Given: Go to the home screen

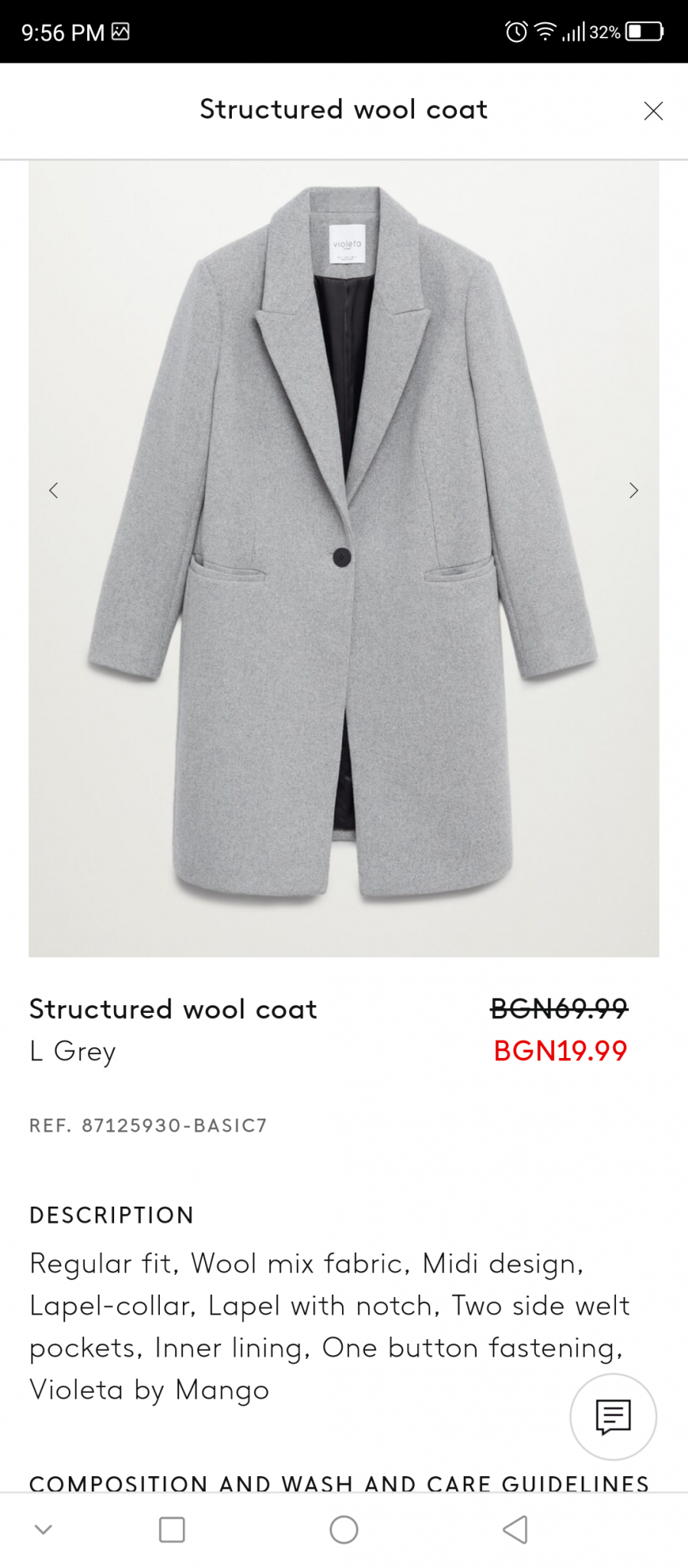Looking at the screenshot, I should point(344,1530).
